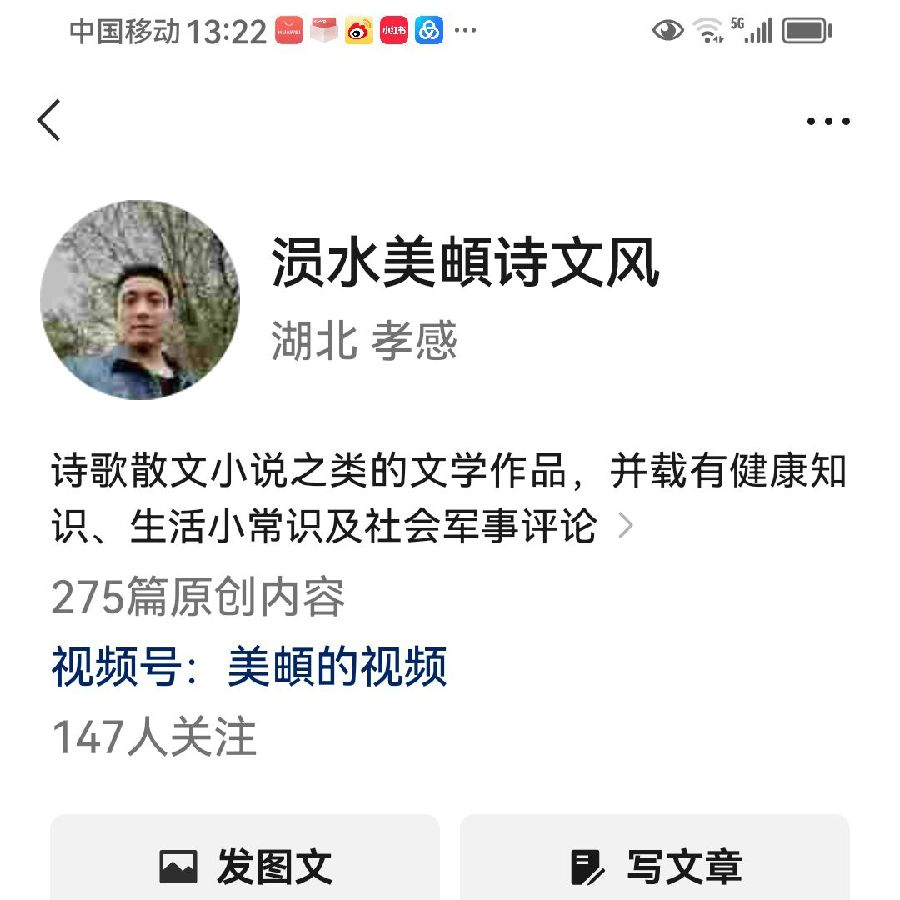Open the three-dot overflow menu
Screen dimensions: 900x900
click(828, 122)
